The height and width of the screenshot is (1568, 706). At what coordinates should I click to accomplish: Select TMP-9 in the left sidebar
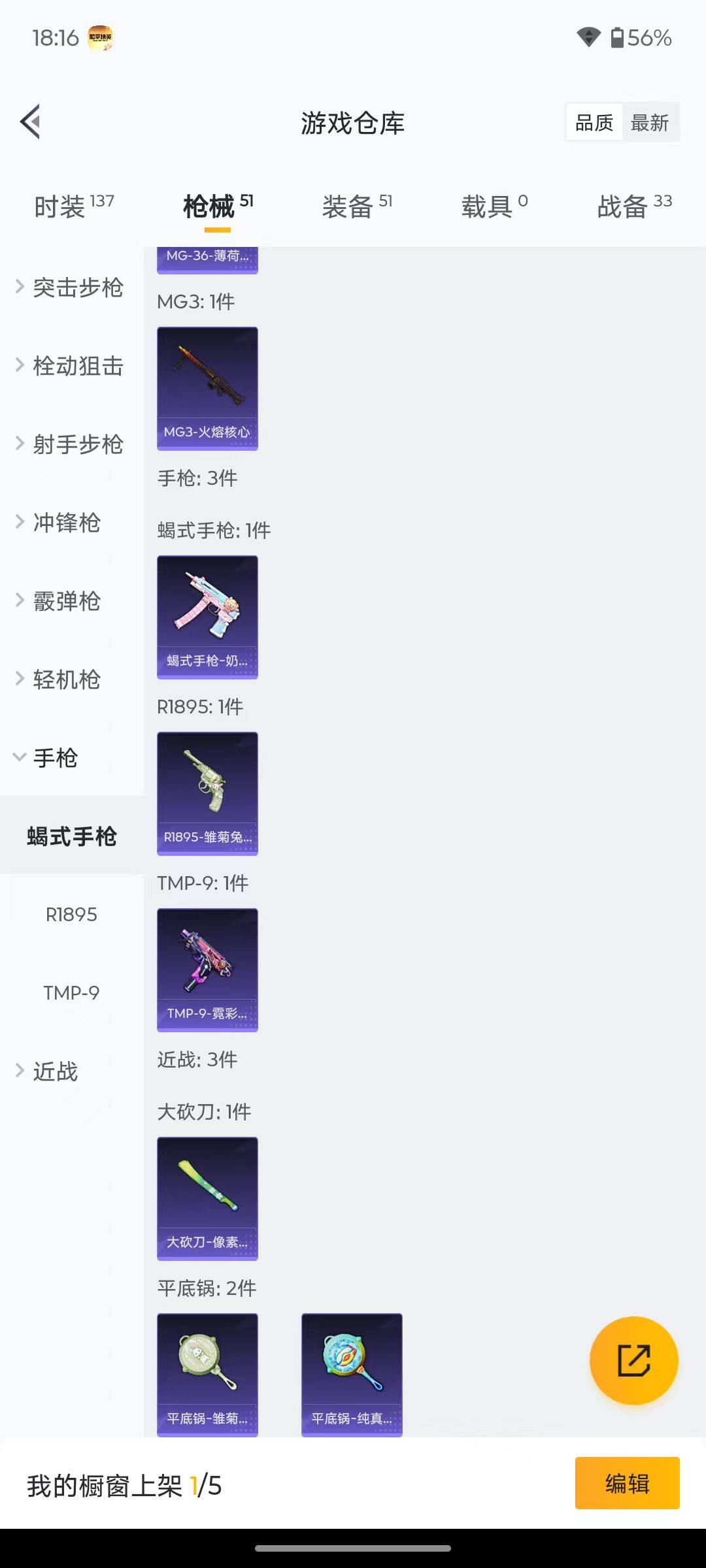click(70, 992)
